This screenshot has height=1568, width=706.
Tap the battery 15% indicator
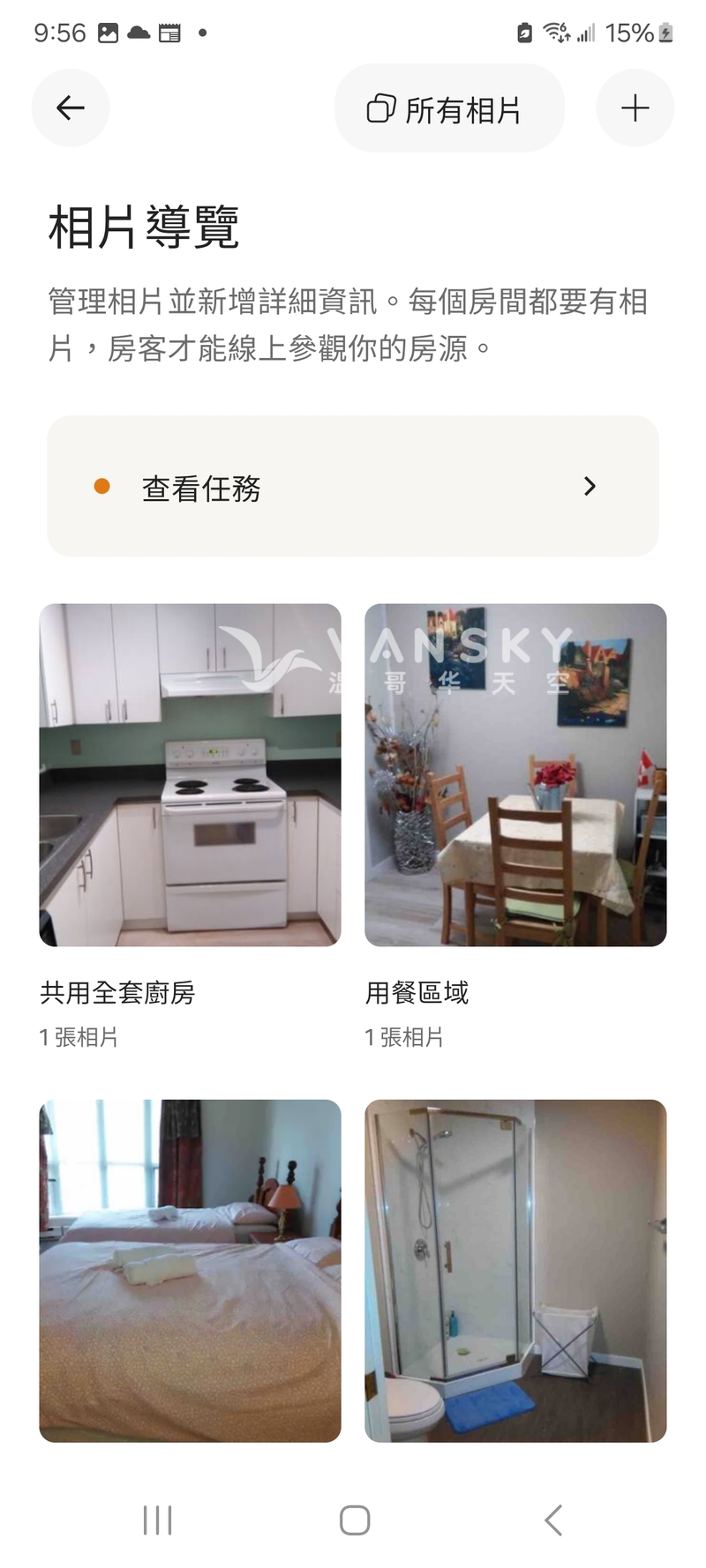630,32
